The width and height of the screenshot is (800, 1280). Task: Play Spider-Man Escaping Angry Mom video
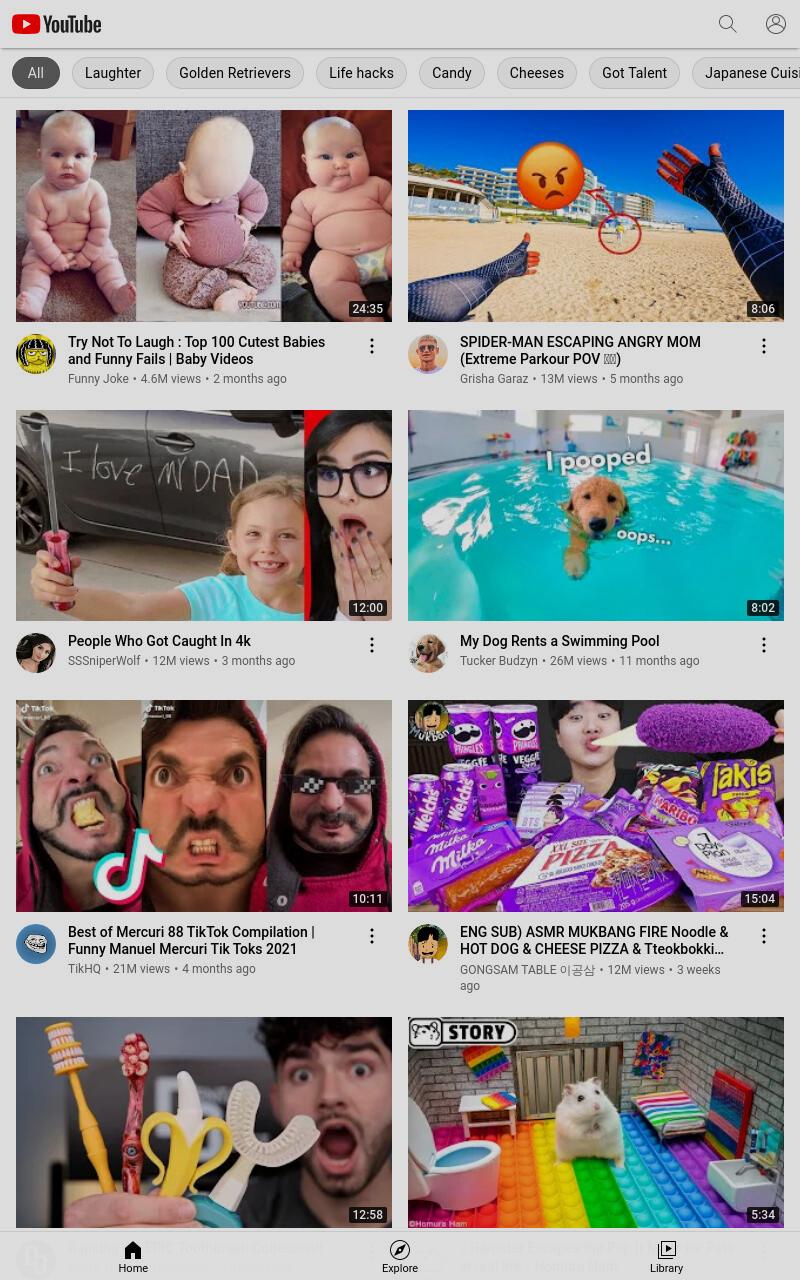(x=596, y=216)
